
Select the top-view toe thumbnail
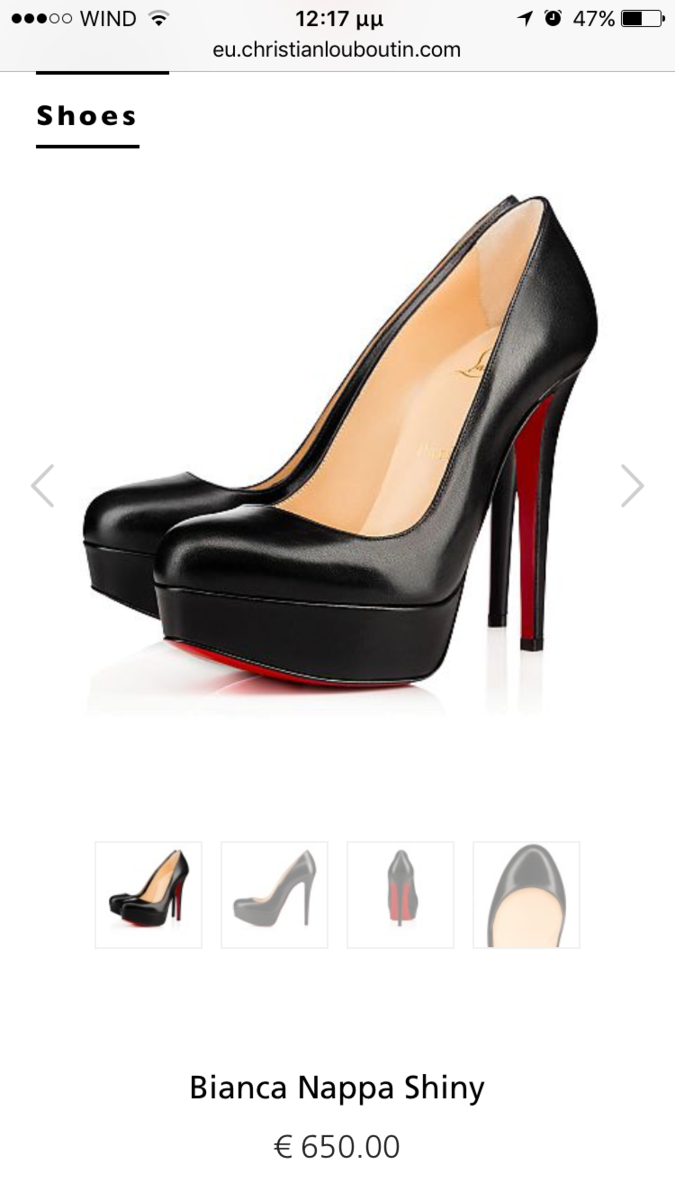(526, 895)
